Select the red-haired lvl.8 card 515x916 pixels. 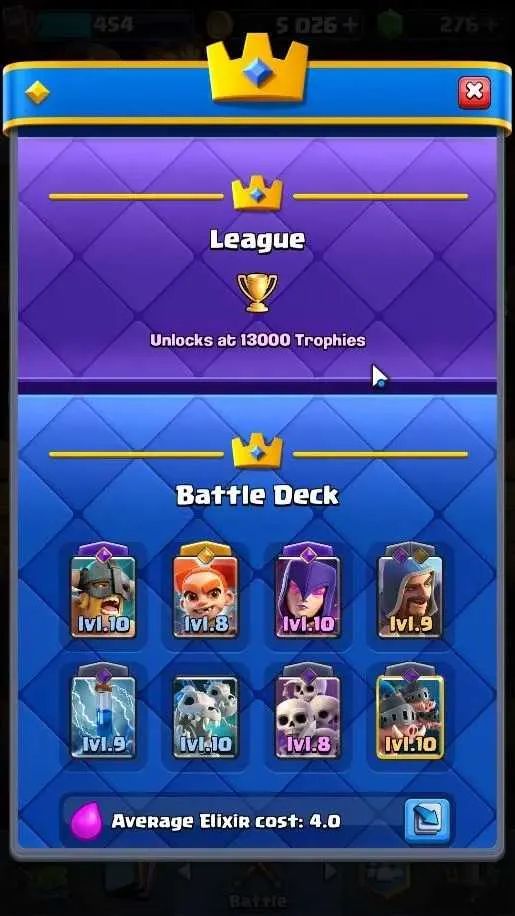206,591
